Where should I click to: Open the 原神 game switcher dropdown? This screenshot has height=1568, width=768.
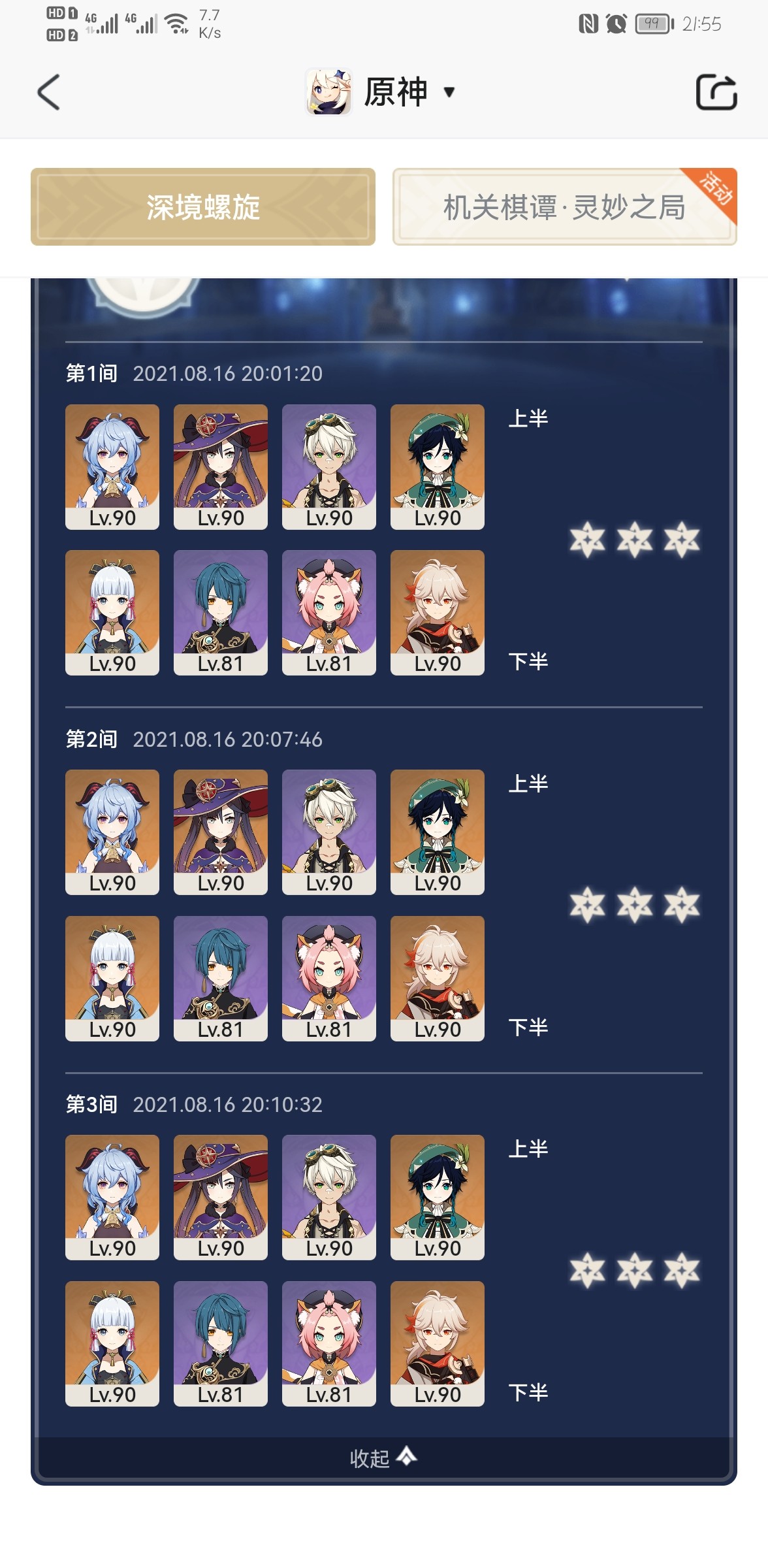coord(381,91)
